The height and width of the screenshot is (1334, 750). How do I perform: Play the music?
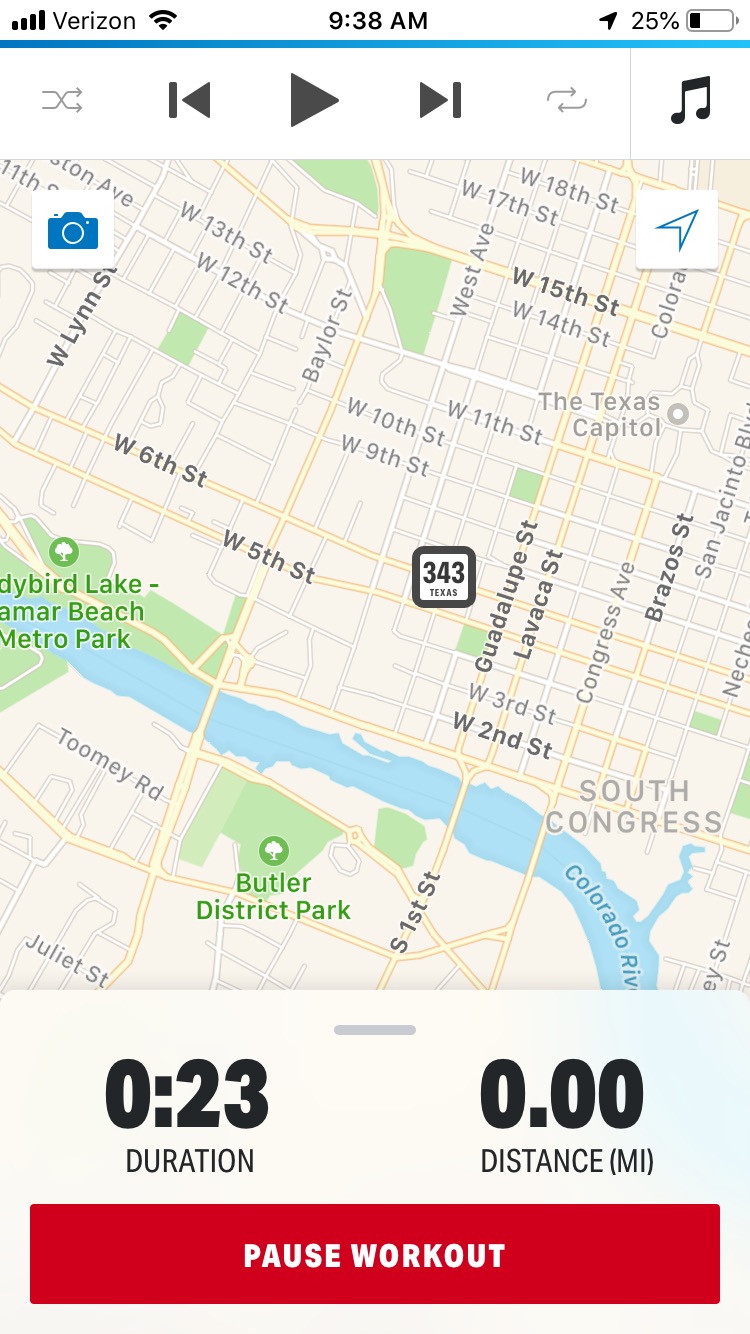[314, 100]
